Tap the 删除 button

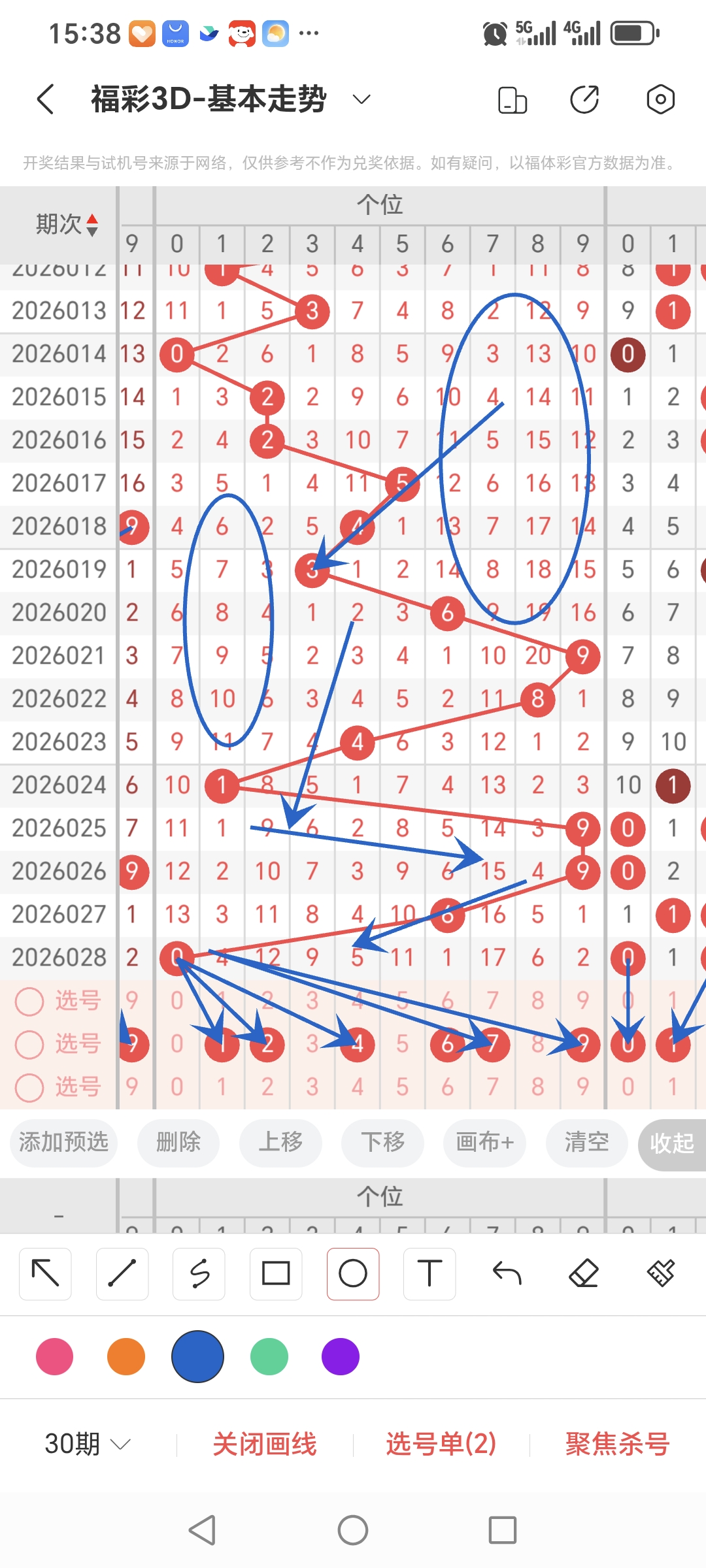click(178, 1142)
